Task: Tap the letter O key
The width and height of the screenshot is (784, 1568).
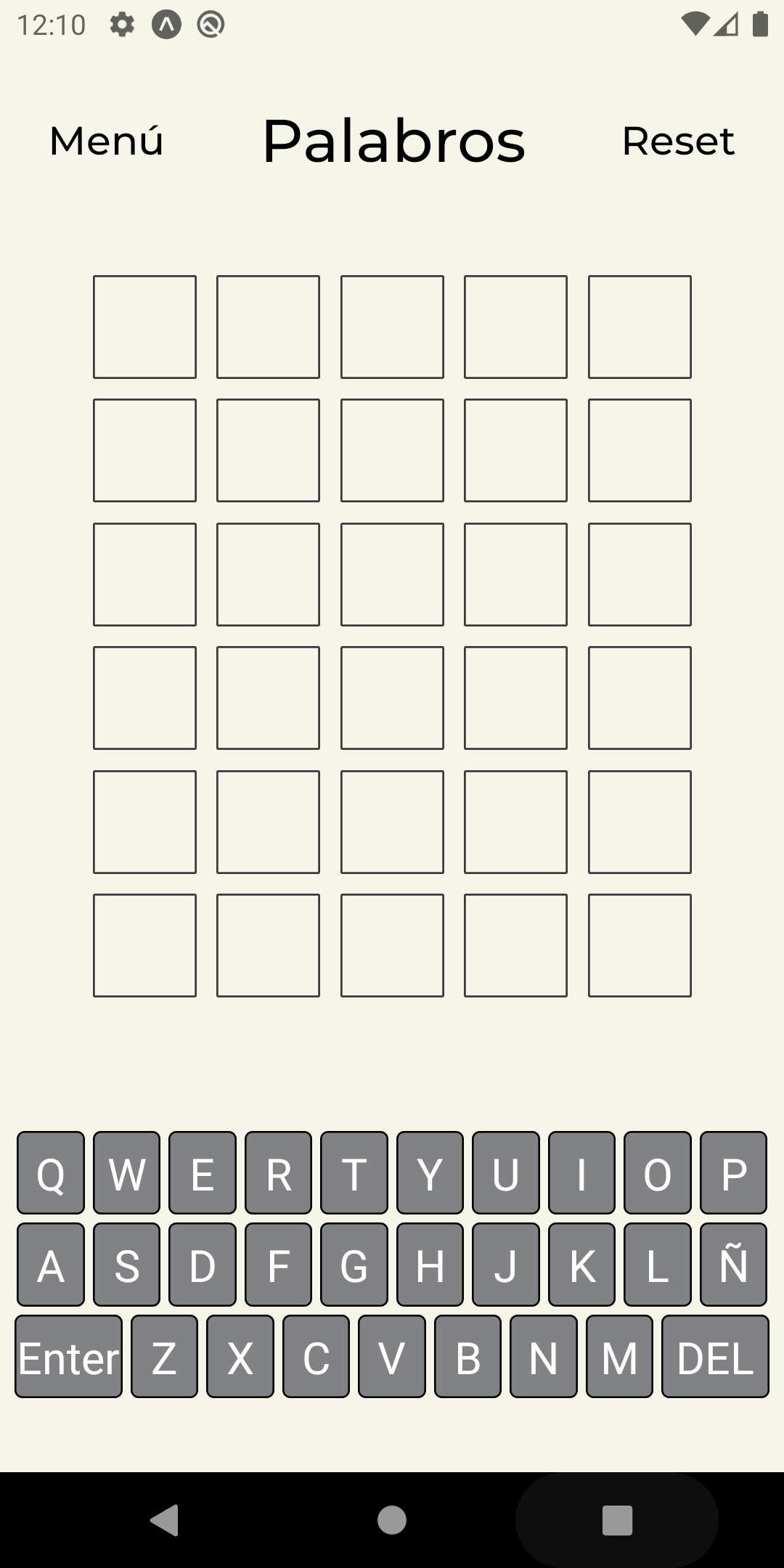Action: (658, 1172)
